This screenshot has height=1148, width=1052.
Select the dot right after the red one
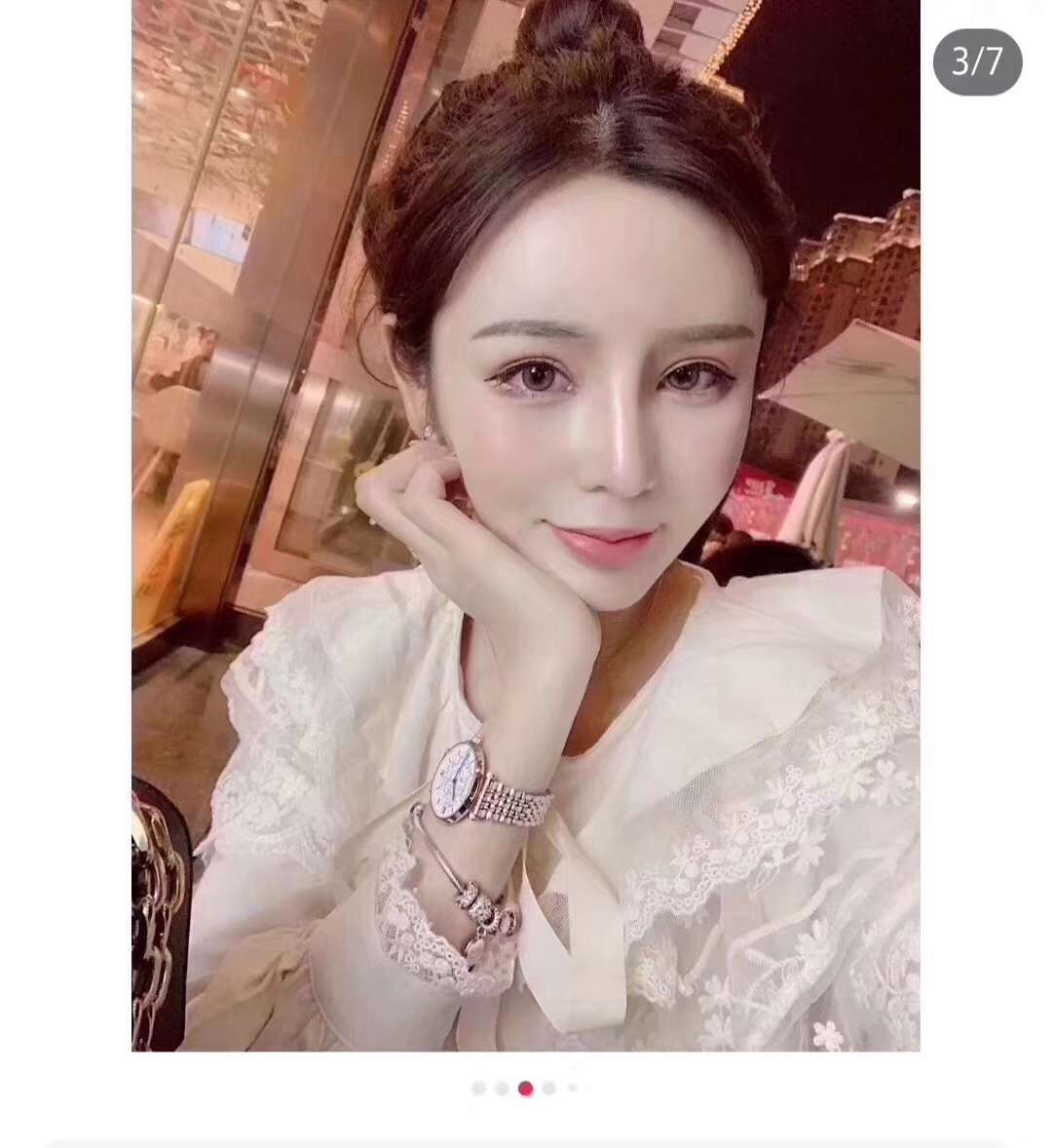coord(549,1089)
